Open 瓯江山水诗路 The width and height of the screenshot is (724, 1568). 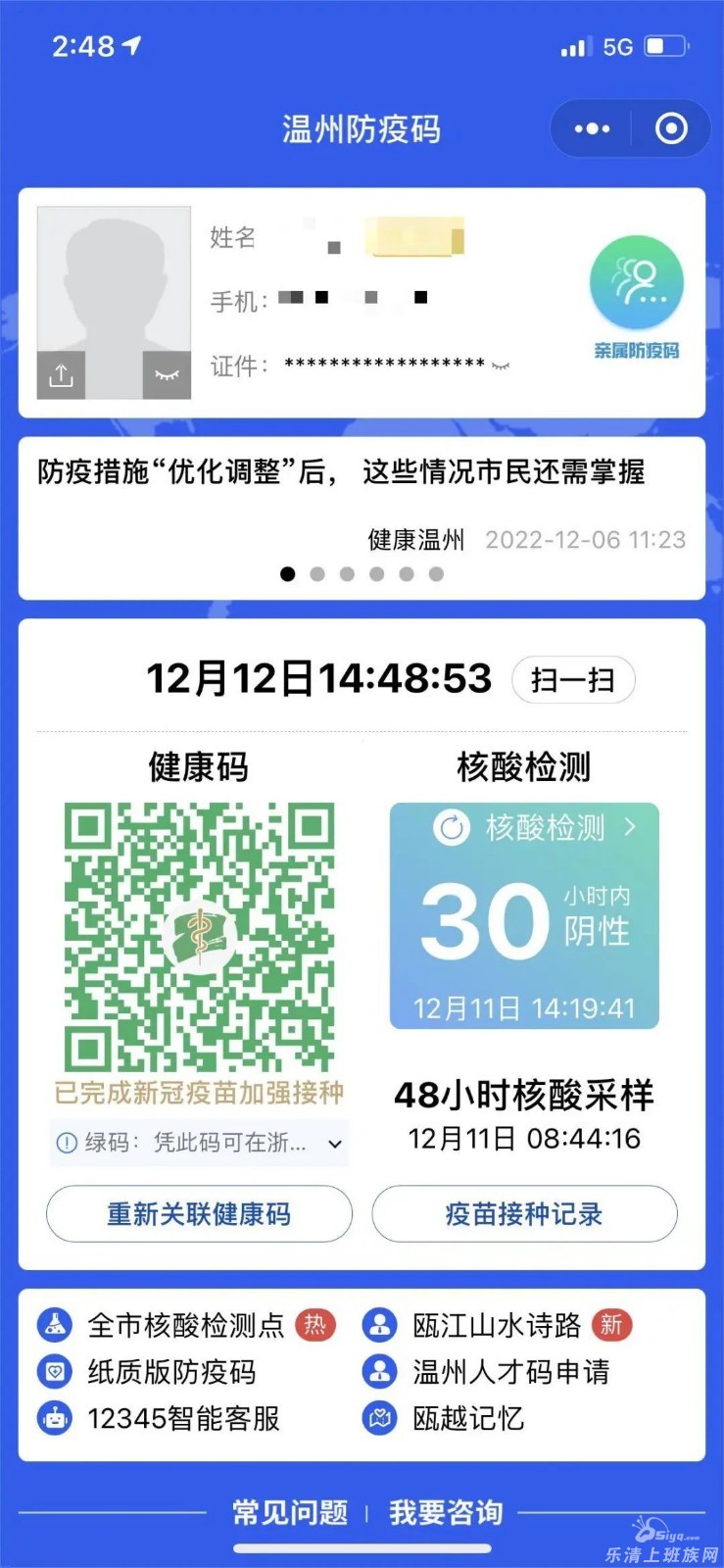(x=497, y=1325)
